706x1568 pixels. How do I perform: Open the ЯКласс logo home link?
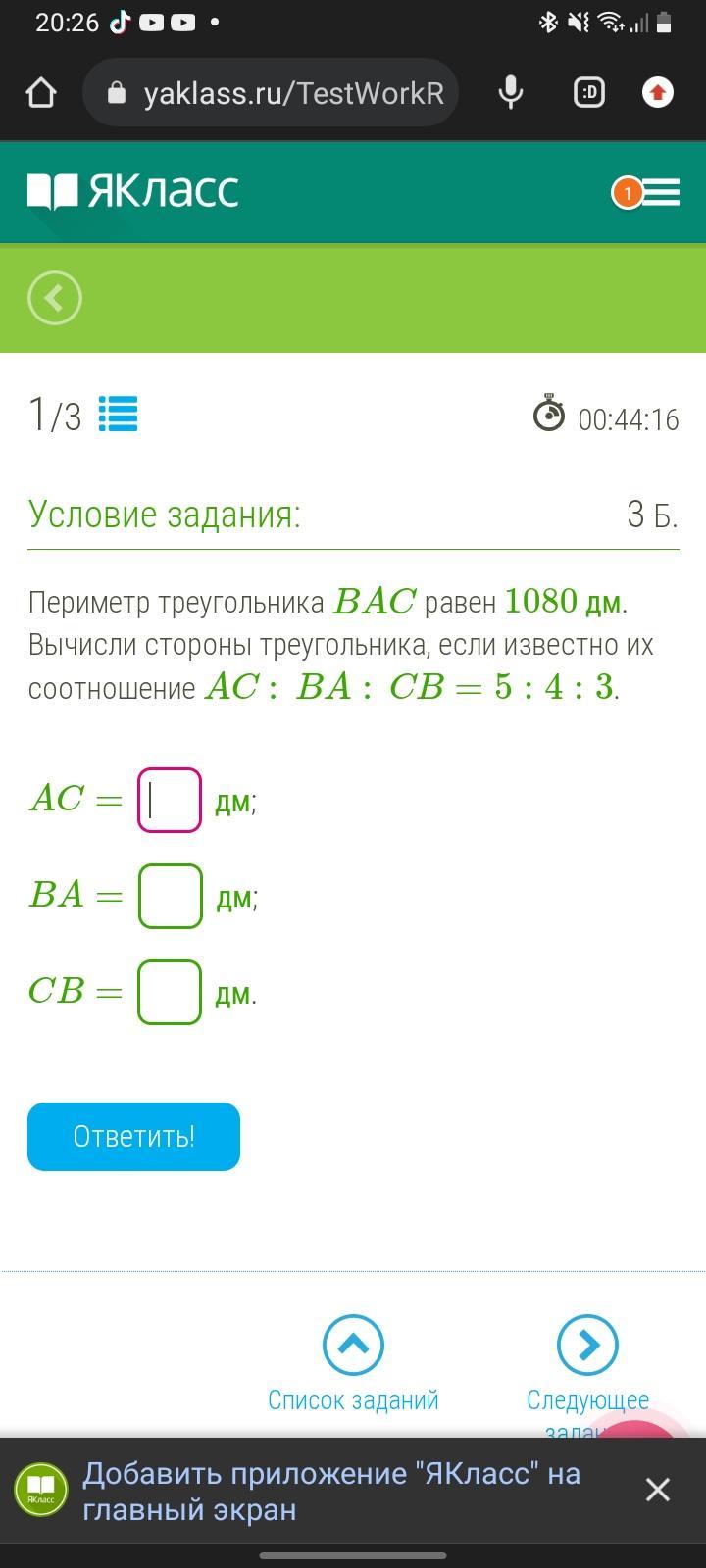point(133,191)
